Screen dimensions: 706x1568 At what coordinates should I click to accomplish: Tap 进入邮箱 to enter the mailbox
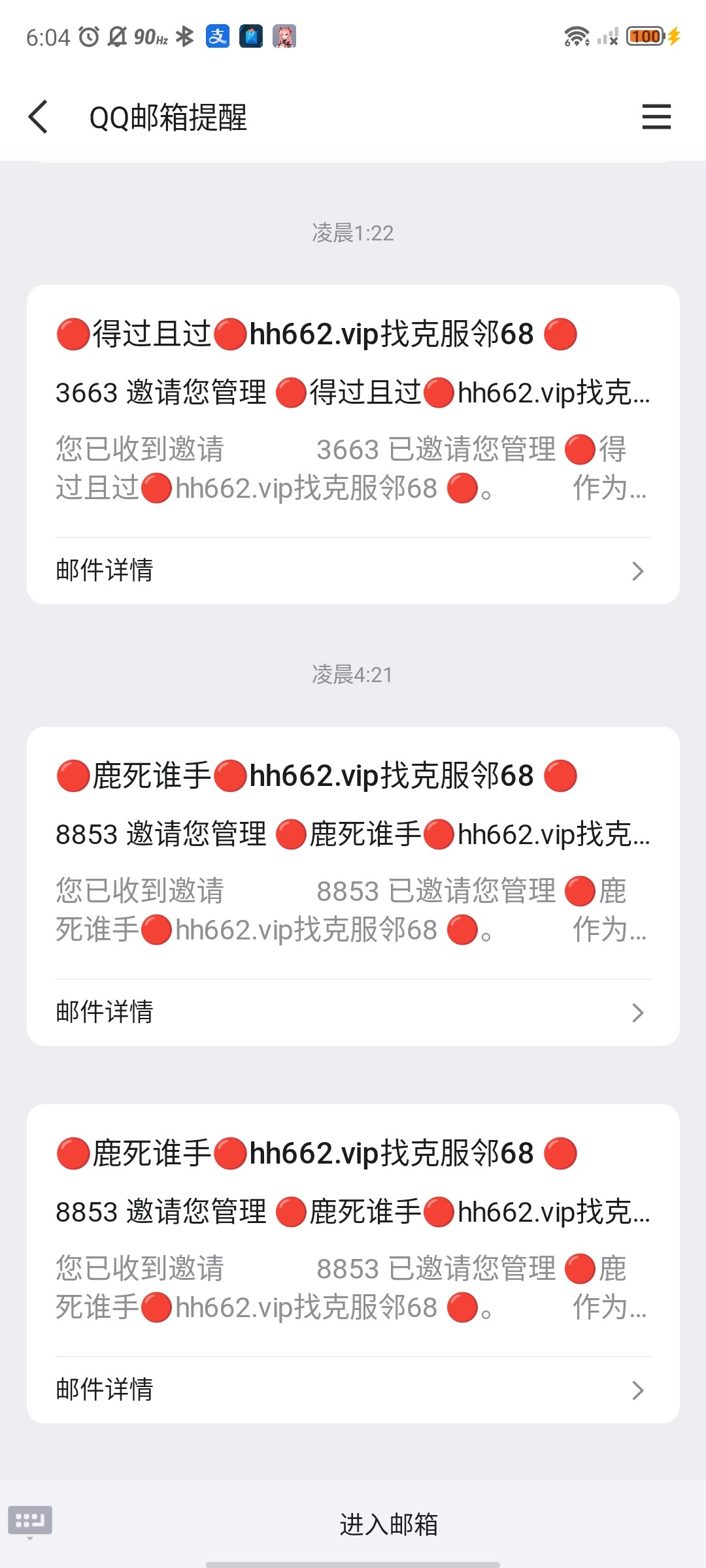click(x=388, y=1524)
